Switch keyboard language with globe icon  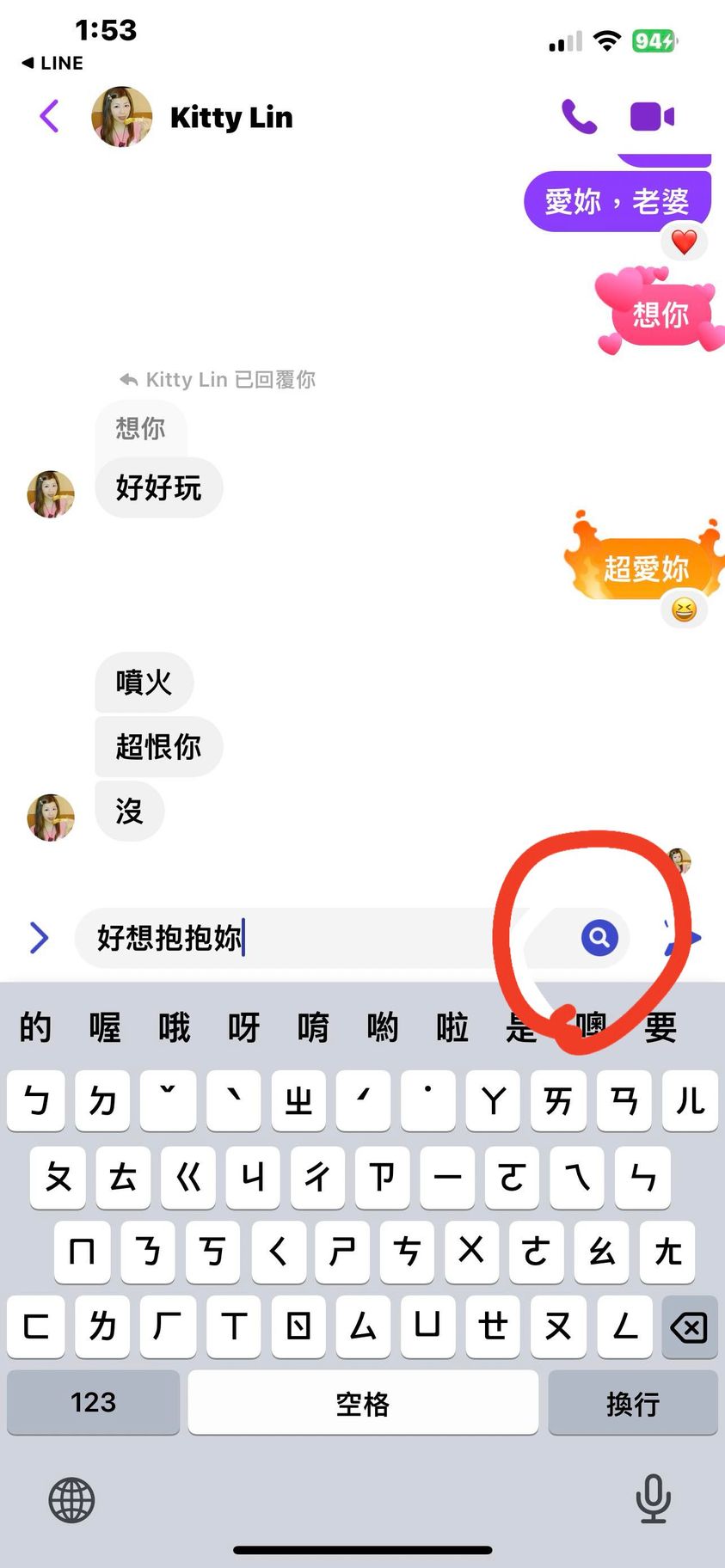tap(71, 1500)
